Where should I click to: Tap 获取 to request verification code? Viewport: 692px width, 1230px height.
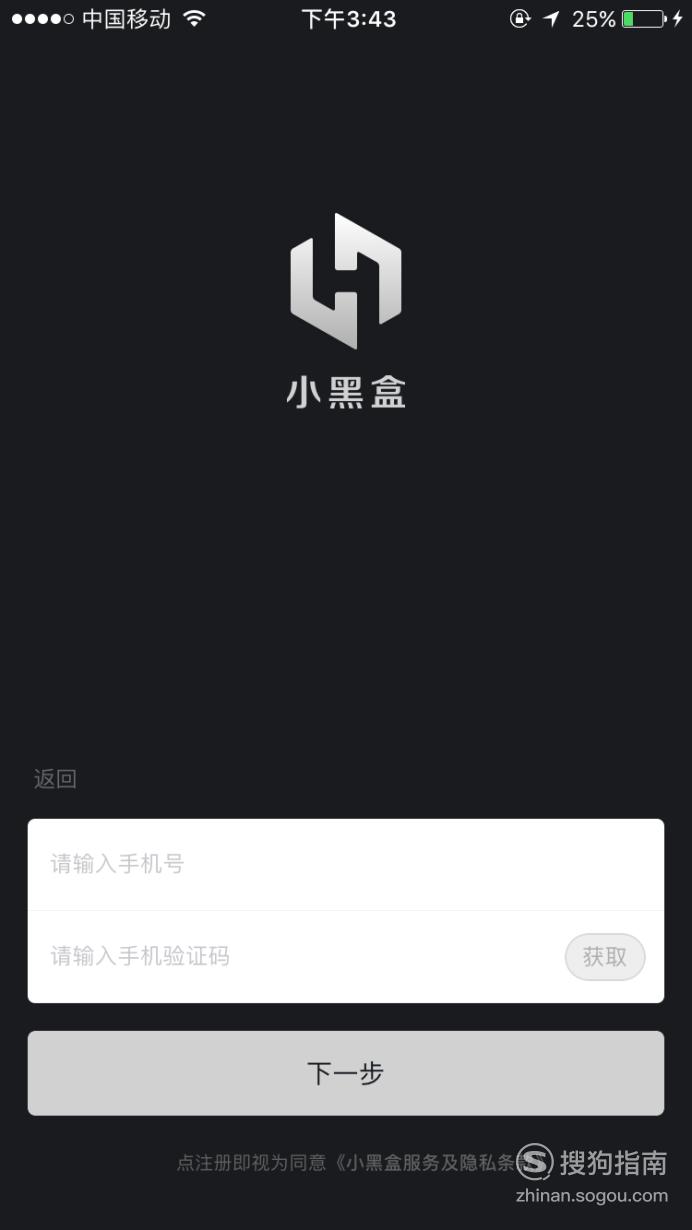[605, 957]
